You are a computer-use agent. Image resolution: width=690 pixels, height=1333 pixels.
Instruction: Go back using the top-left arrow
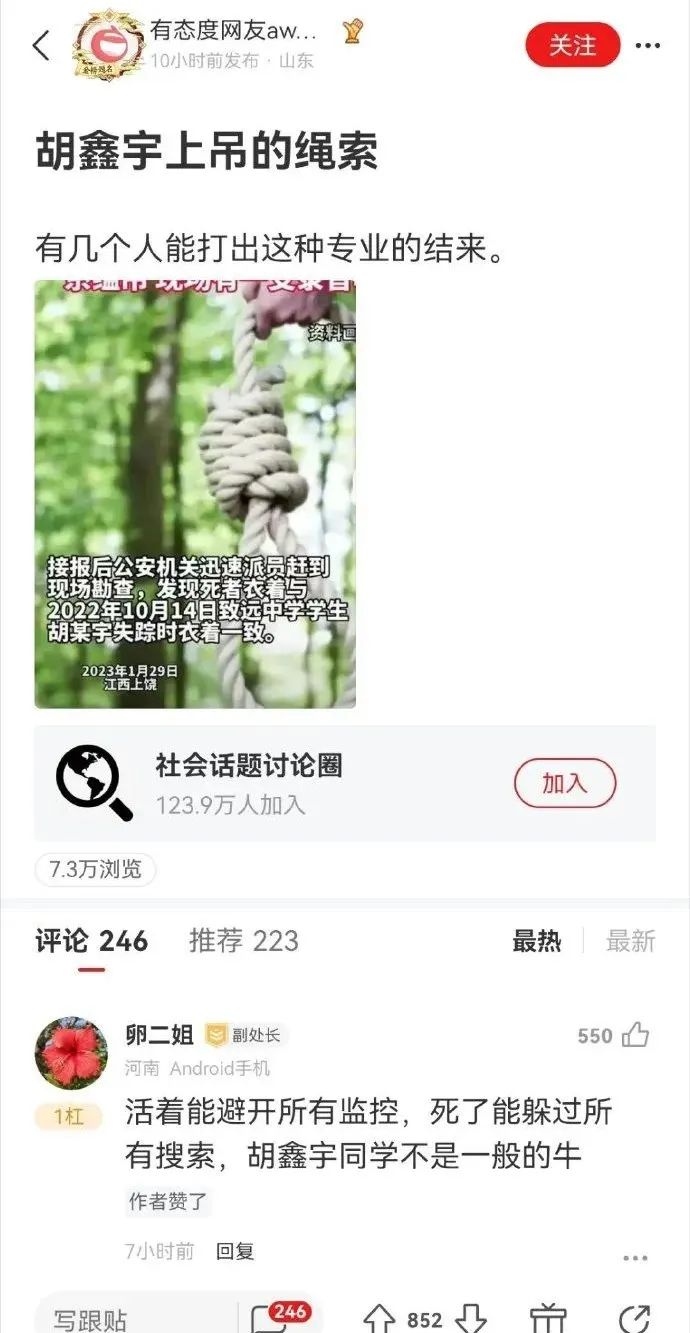click(41, 45)
